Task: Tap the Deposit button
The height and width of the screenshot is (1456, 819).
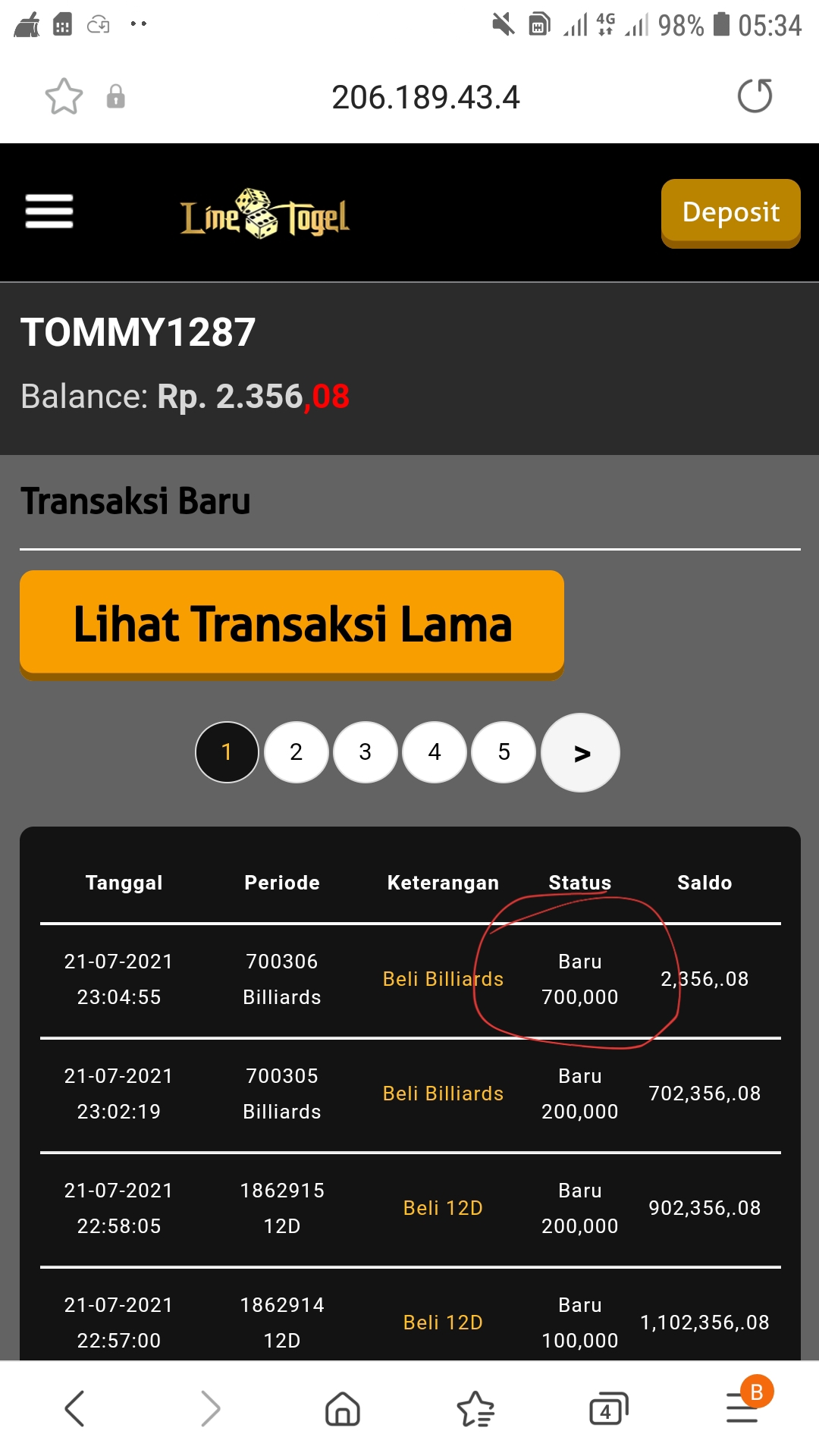Action: [x=730, y=212]
